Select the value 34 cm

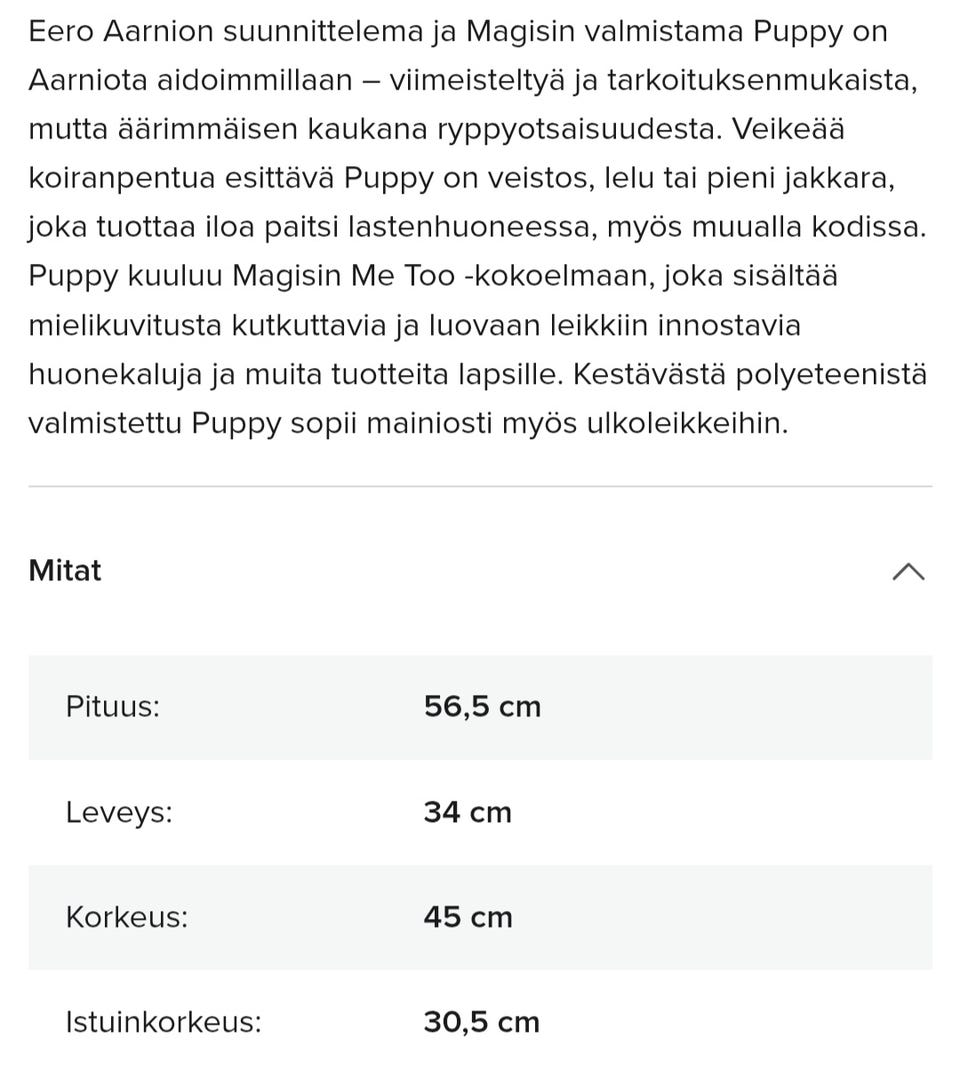[467, 812]
